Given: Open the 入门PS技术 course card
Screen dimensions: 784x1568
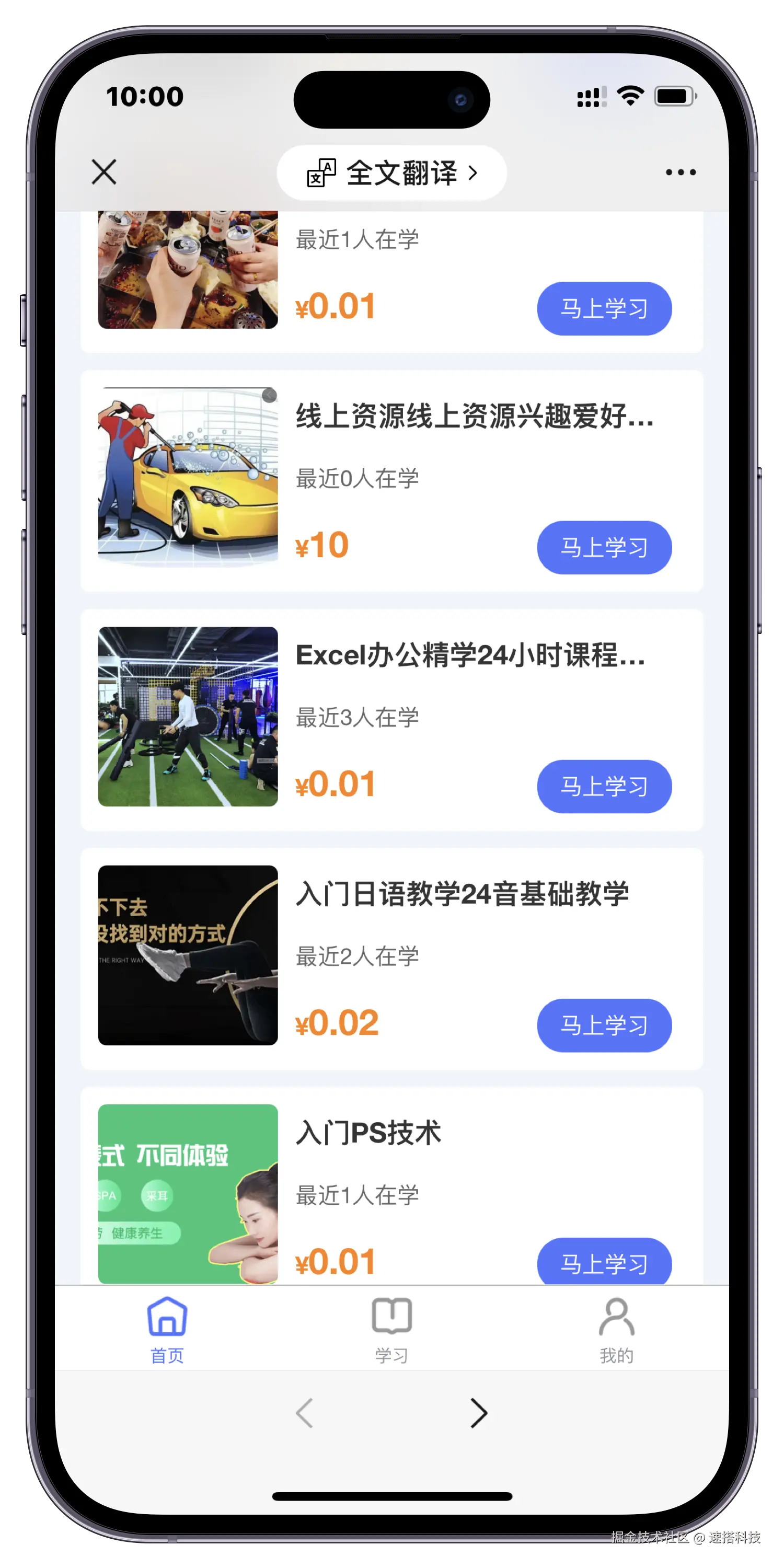Looking at the screenshot, I should click(368, 1133).
